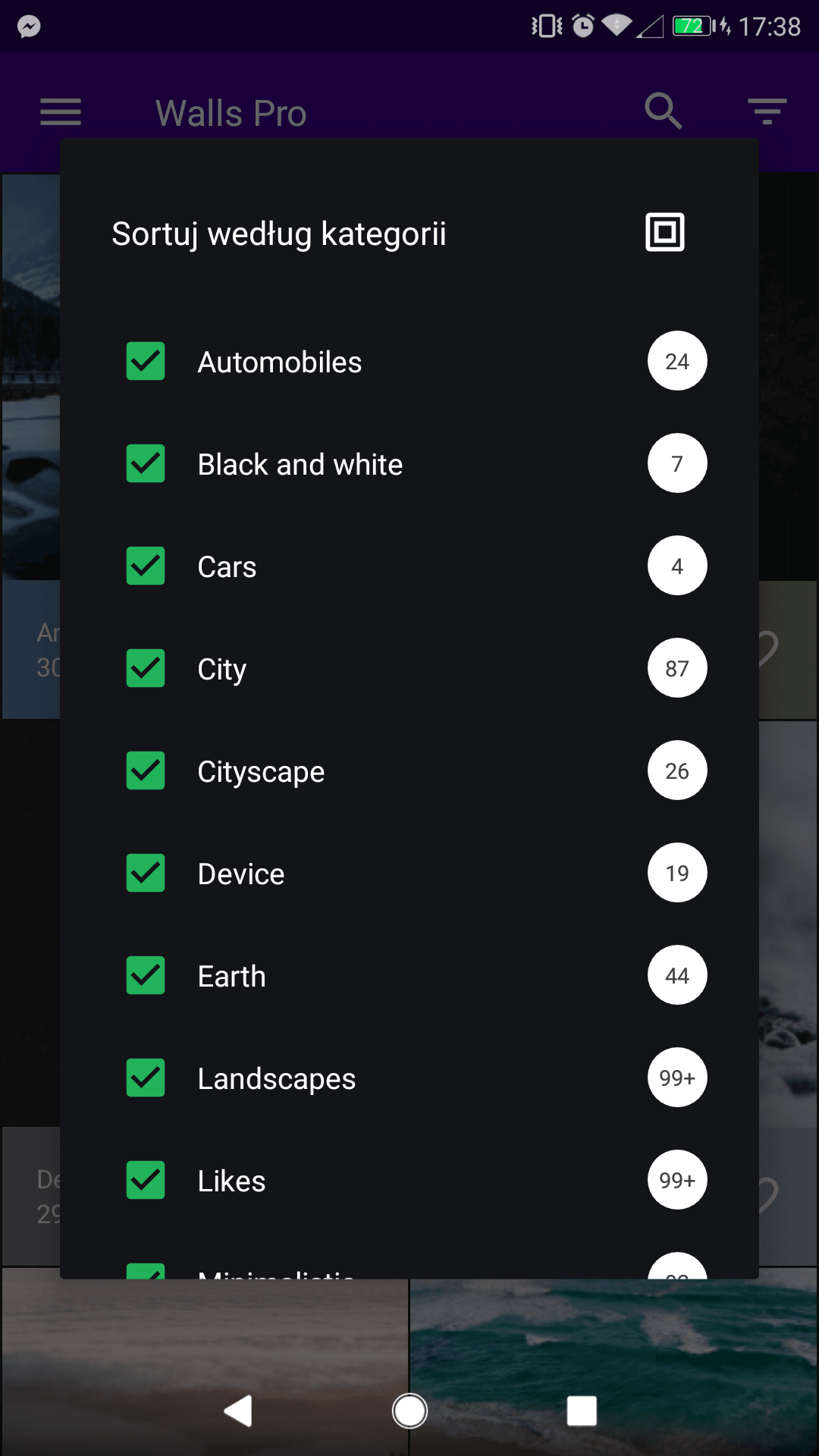Uncheck the Automobiles category

pos(146,361)
